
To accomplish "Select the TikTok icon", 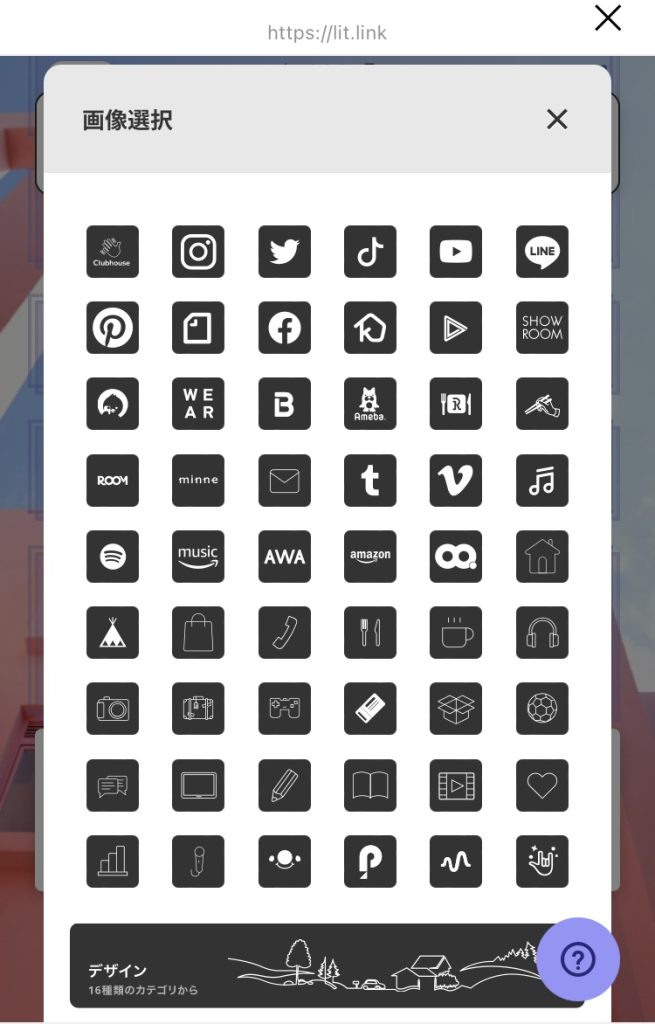I will click(370, 252).
